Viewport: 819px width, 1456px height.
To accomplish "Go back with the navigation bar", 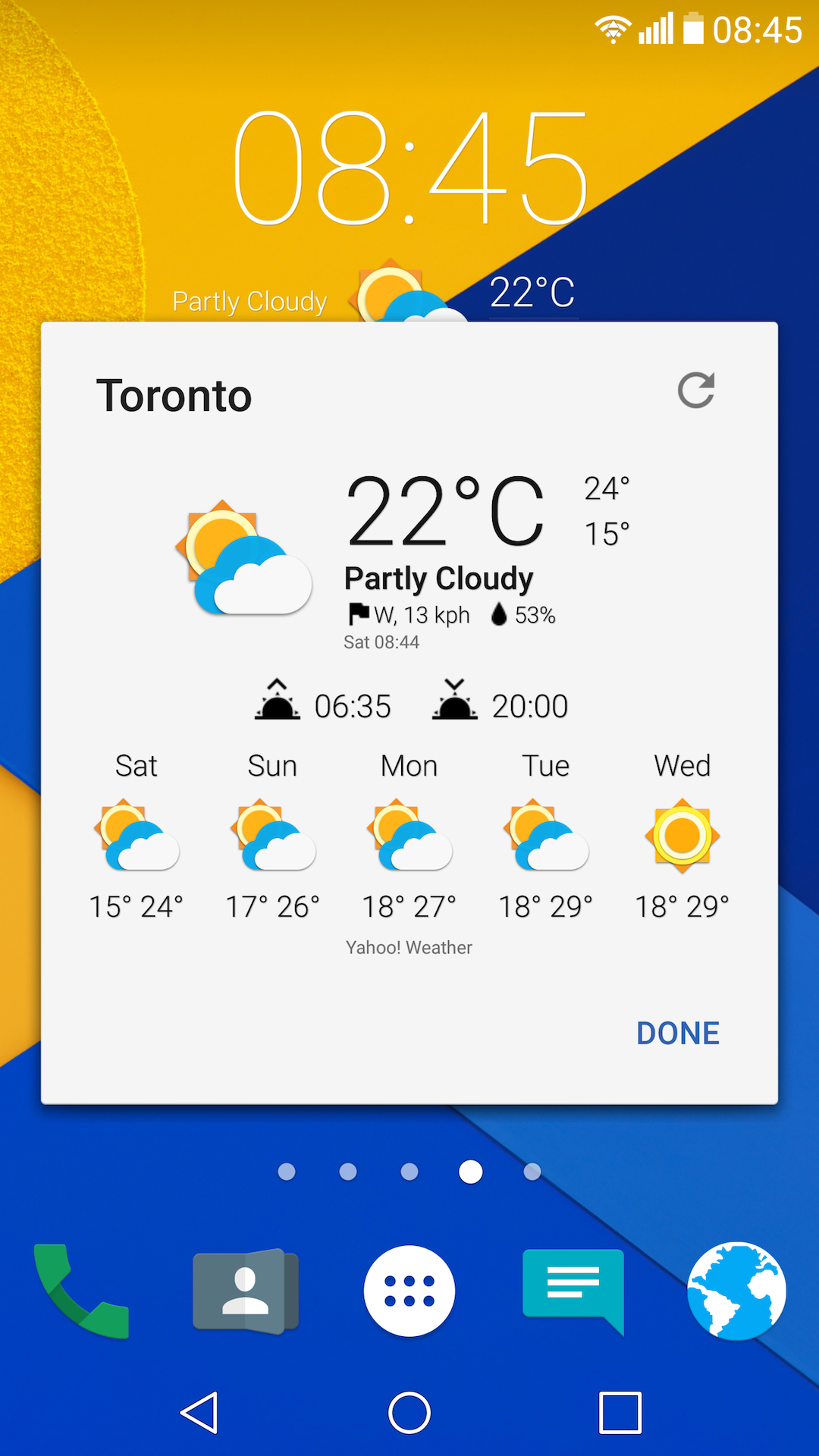I will [199, 1413].
